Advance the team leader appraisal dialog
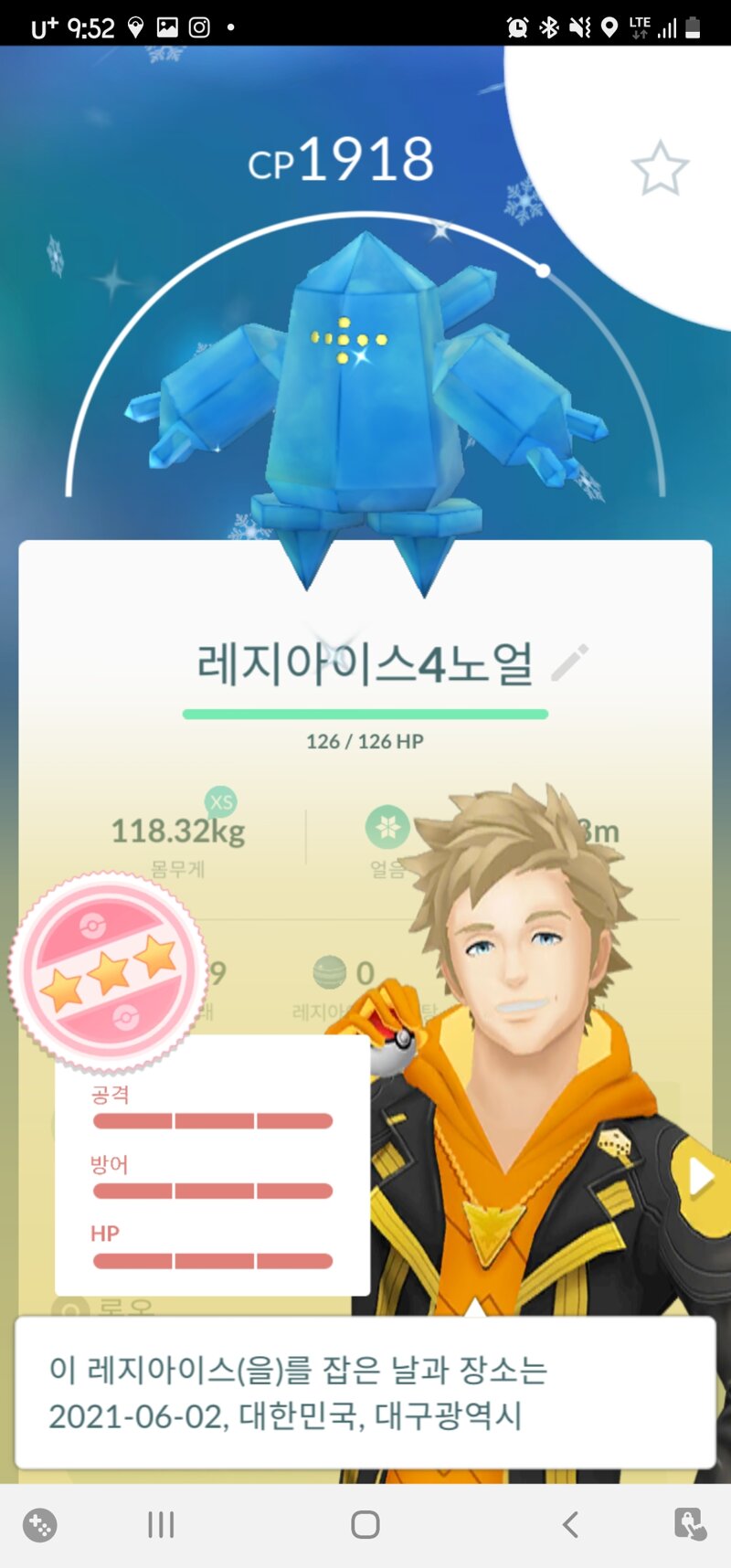Viewport: 731px width, 1568px height. (x=365, y=1393)
